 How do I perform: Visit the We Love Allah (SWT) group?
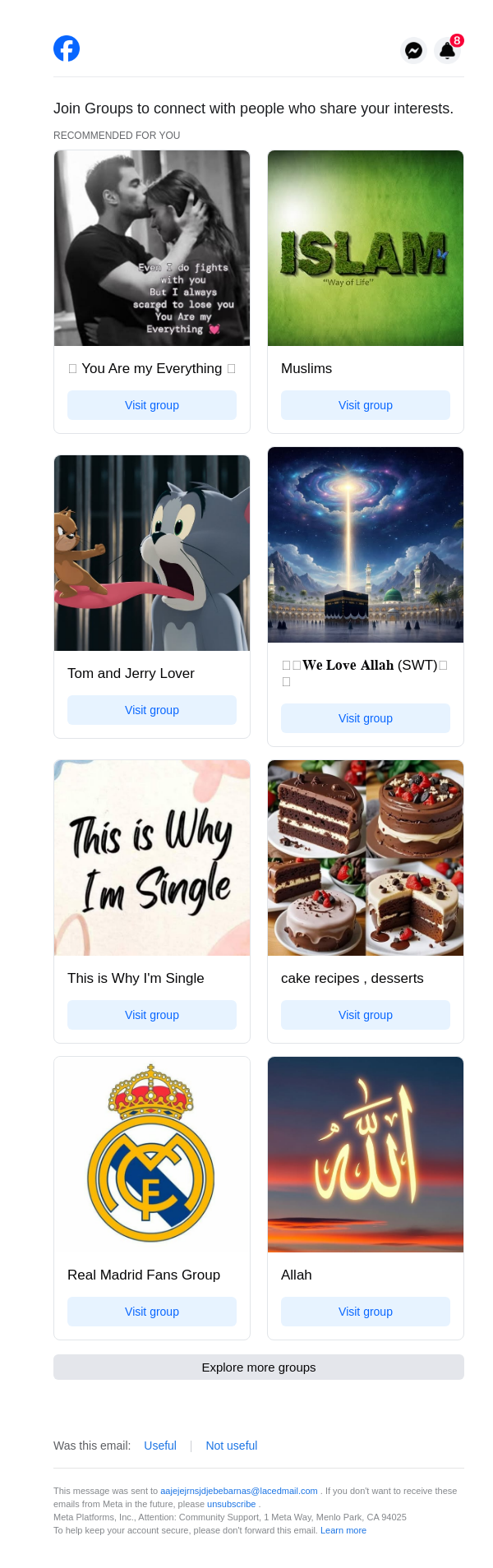pyautogui.click(x=366, y=718)
